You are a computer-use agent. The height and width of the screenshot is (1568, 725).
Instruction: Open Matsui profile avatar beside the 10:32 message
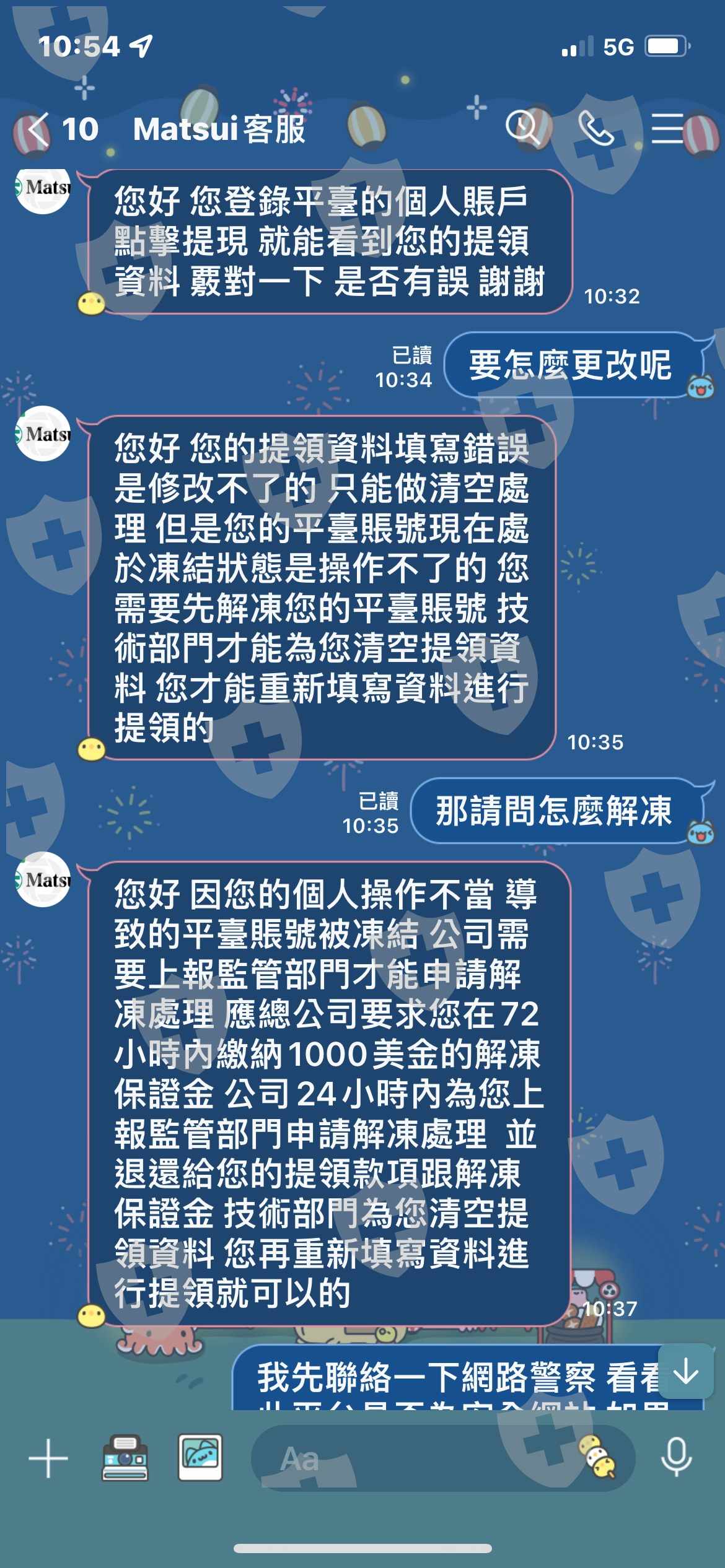point(43,188)
